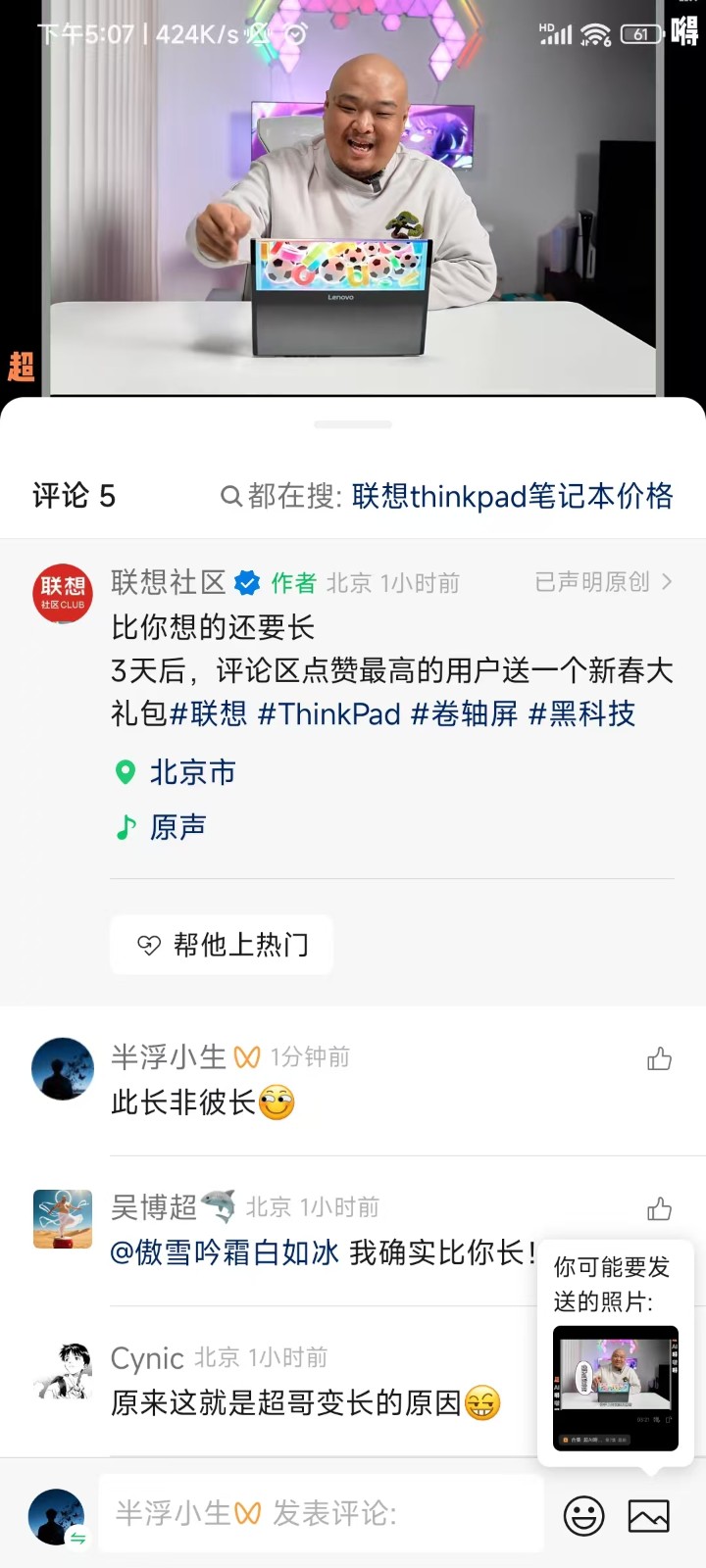
Task: Tap the video to close comments
Action: (x=353, y=196)
